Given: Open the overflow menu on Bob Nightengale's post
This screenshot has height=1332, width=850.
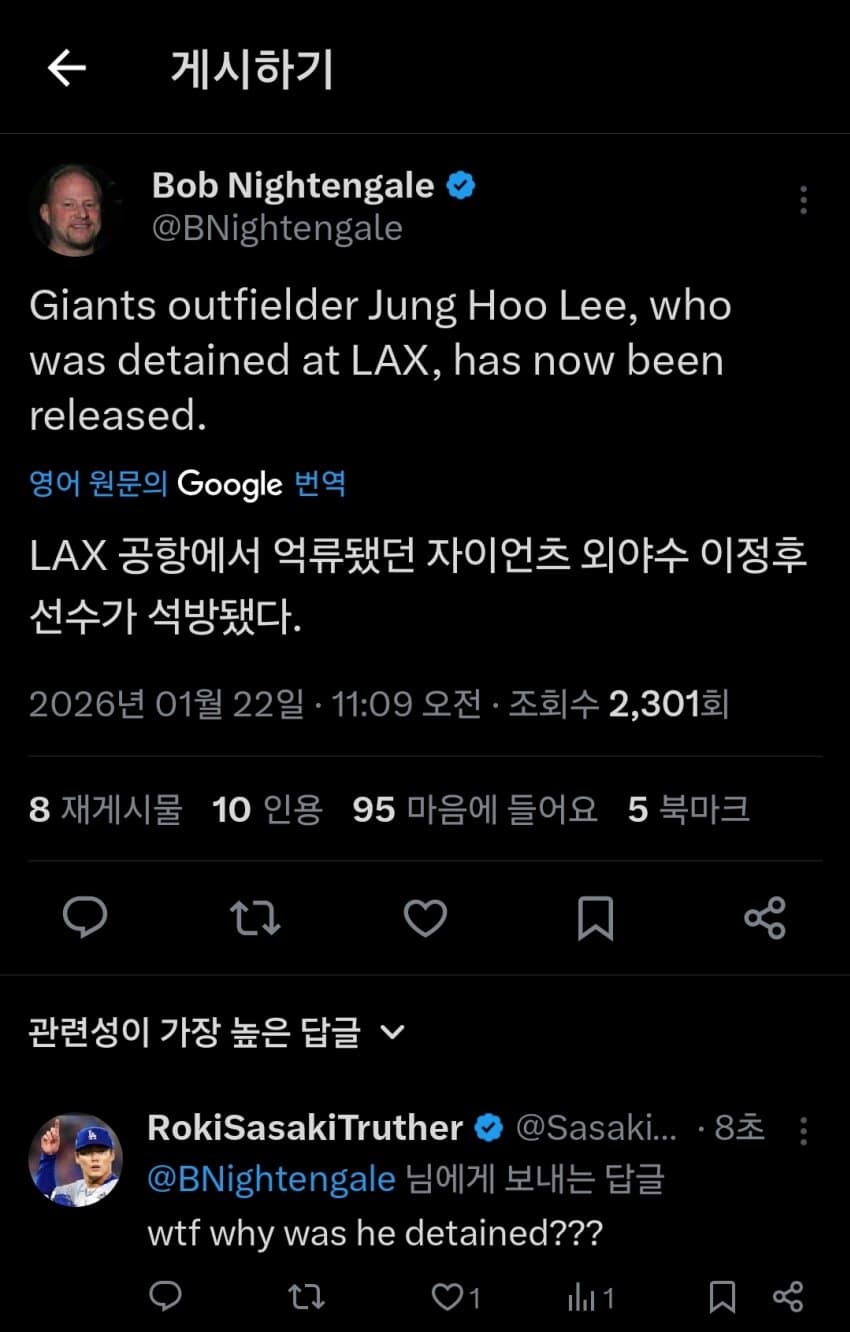Looking at the screenshot, I should [x=803, y=200].
